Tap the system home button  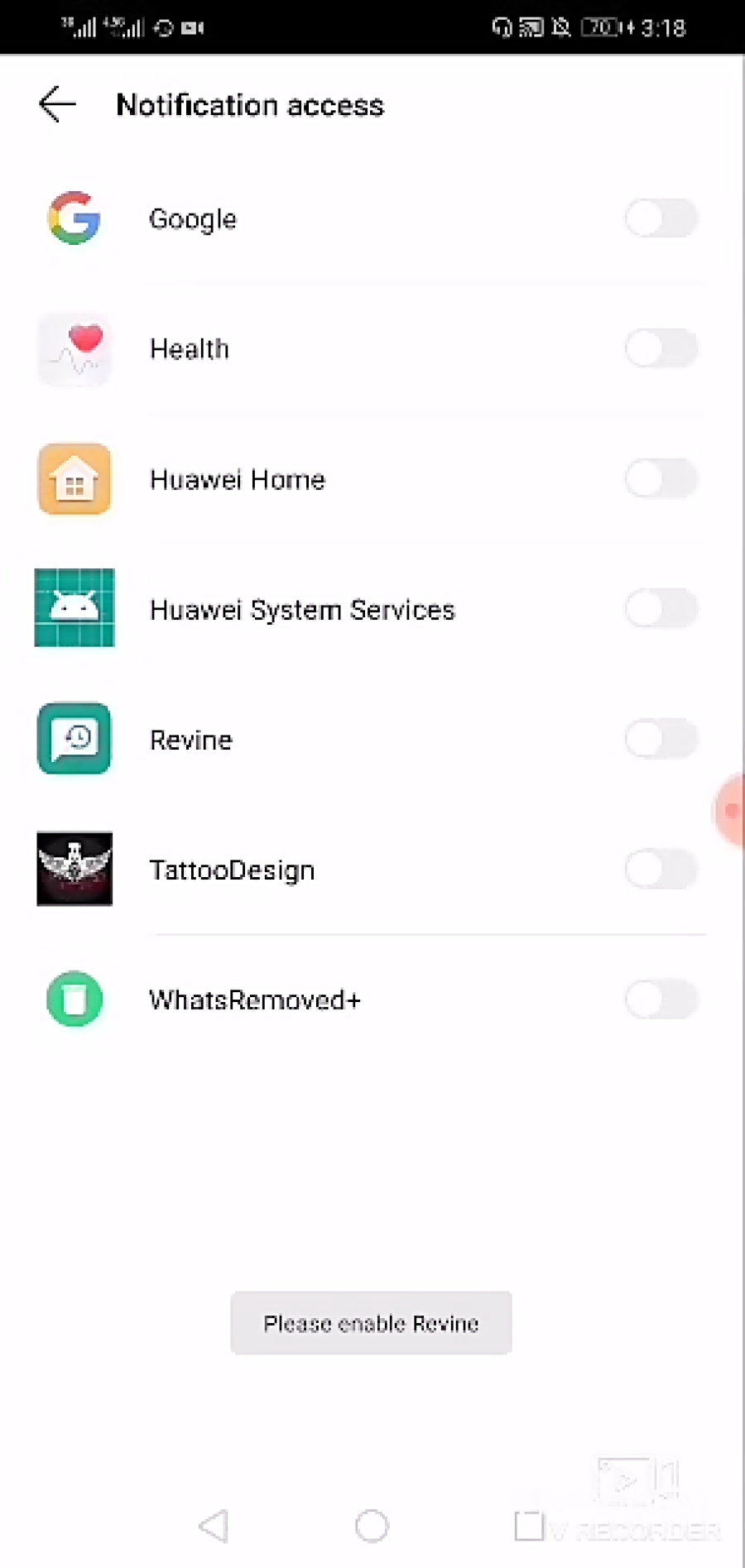pyautogui.click(x=372, y=1526)
